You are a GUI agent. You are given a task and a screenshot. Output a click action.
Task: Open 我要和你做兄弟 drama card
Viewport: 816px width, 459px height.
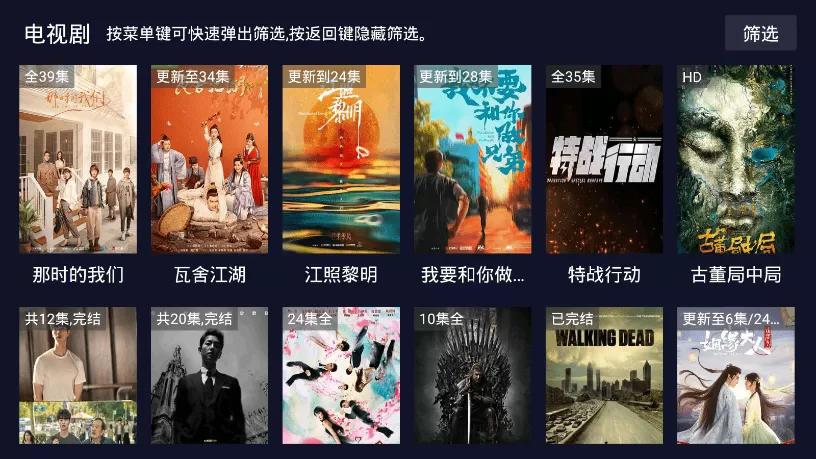coord(473,160)
